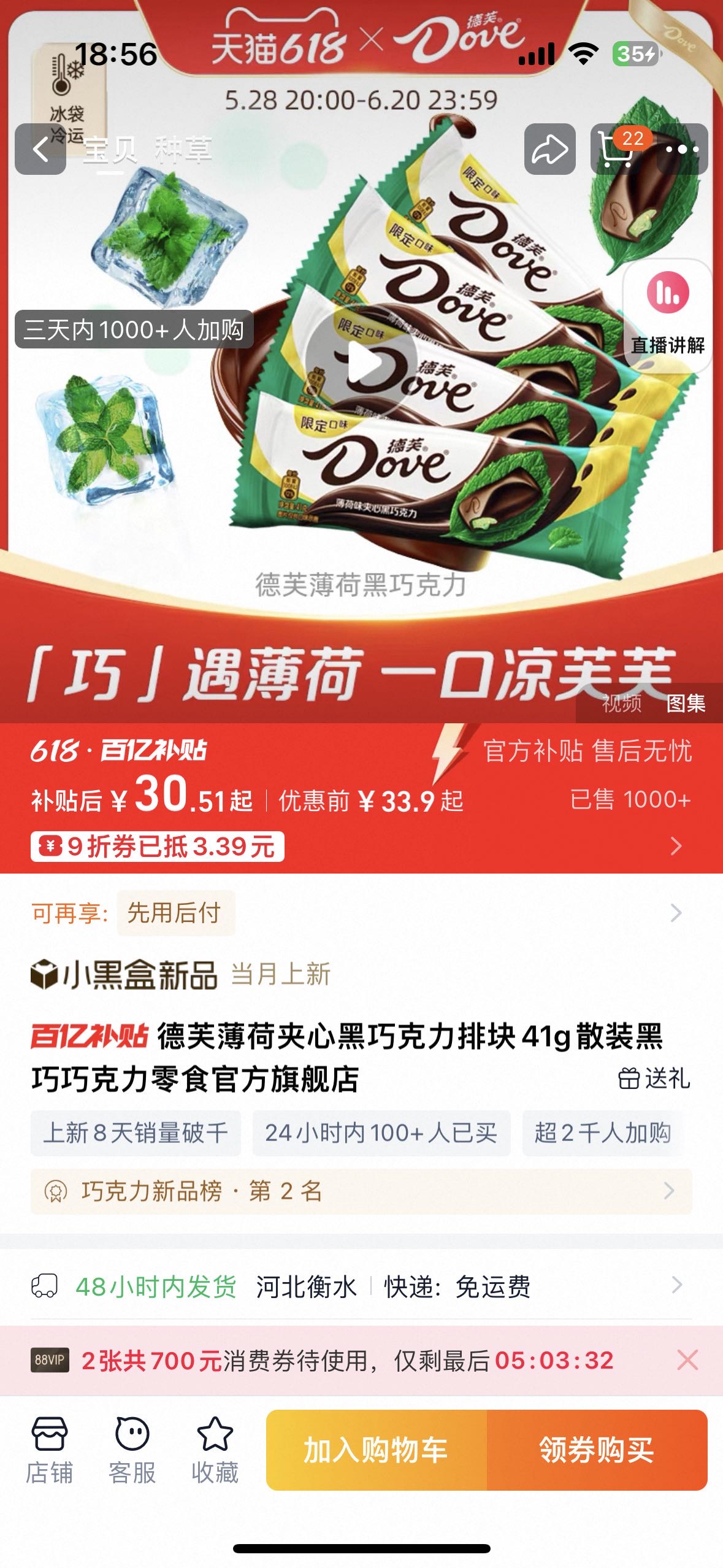Image resolution: width=723 pixels, height=1568 pixels.
Task: Tap 送礼 to send as gift
Action: point(654,1078)
